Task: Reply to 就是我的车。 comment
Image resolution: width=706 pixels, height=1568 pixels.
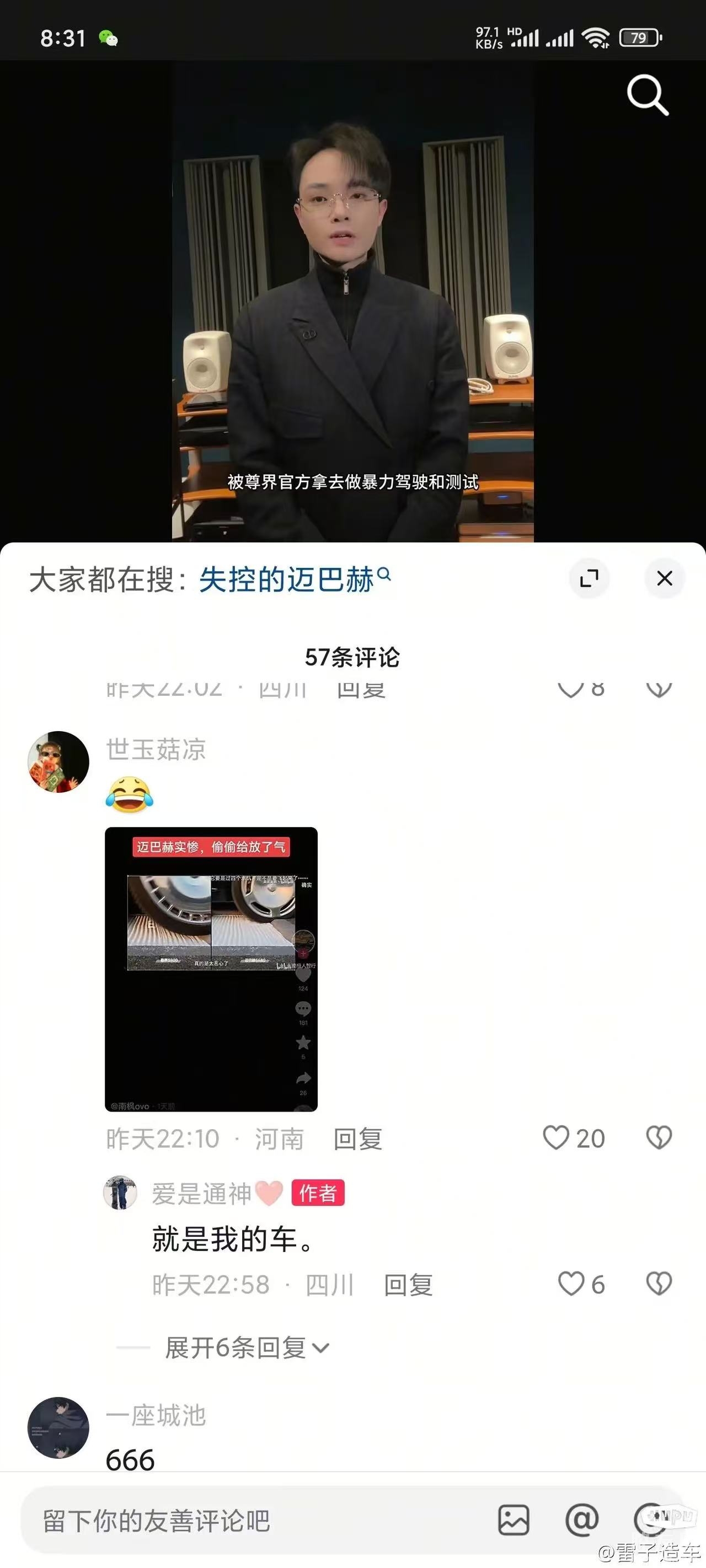Action: pos(408,1285)
